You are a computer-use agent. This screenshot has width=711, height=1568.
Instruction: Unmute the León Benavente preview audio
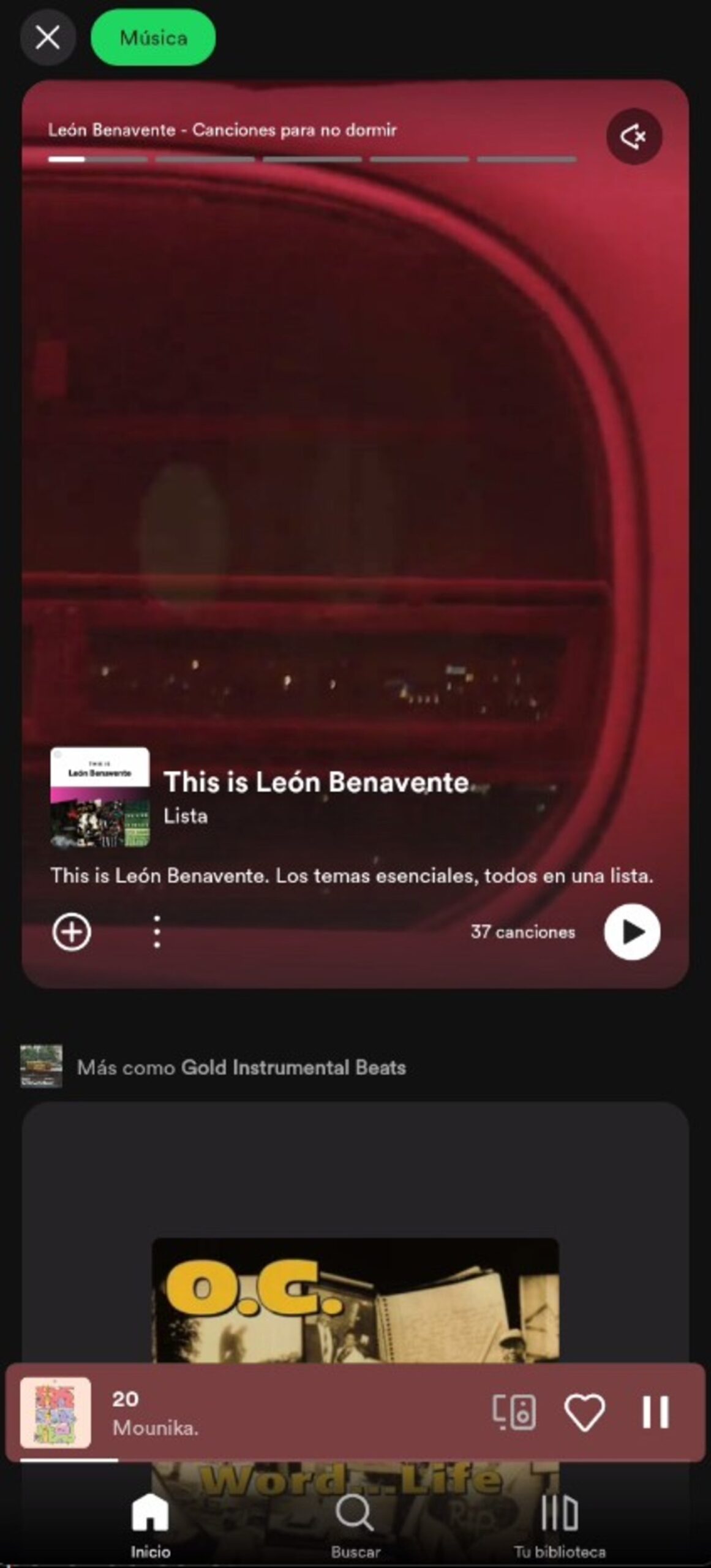[633, 137]
